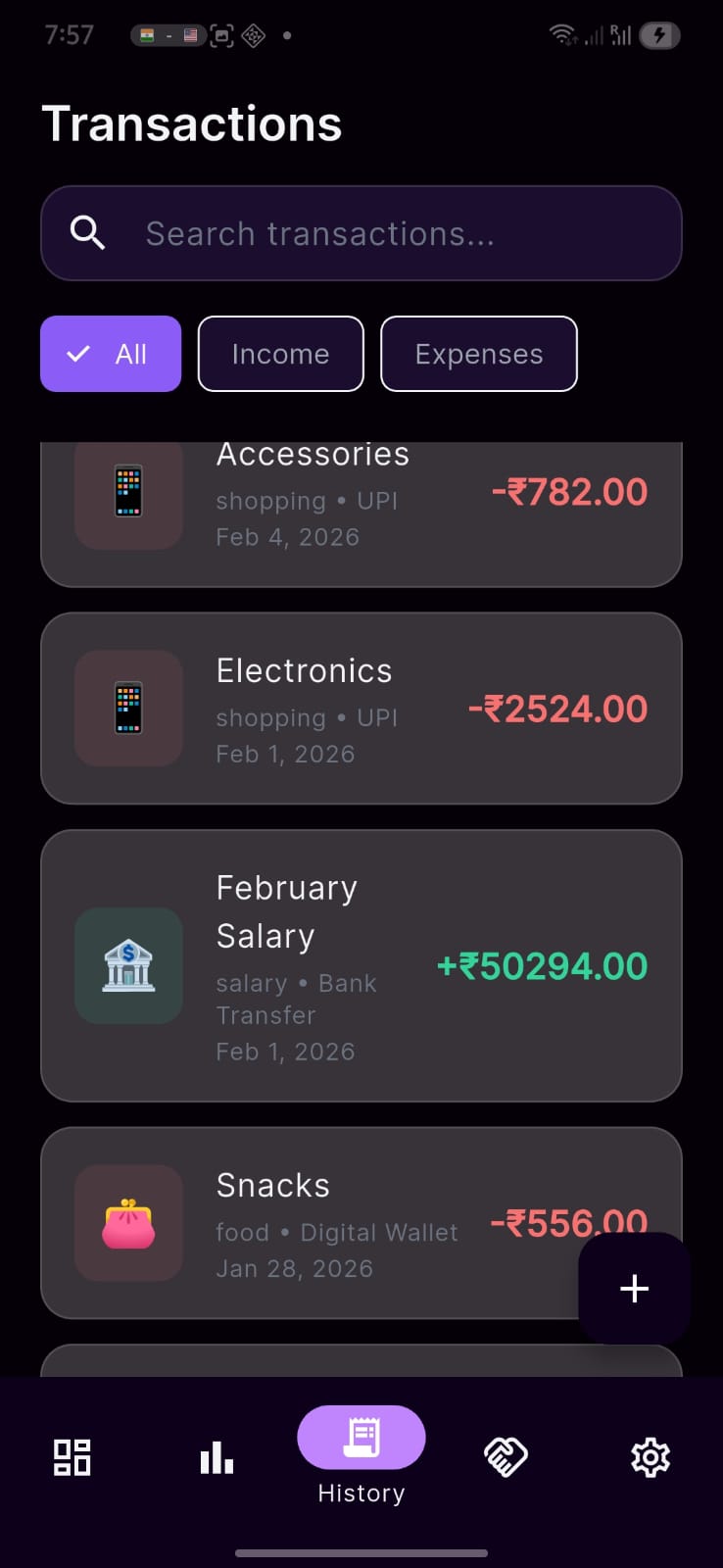
Task: Enable the Expenses filter
Action: [478, 354]
